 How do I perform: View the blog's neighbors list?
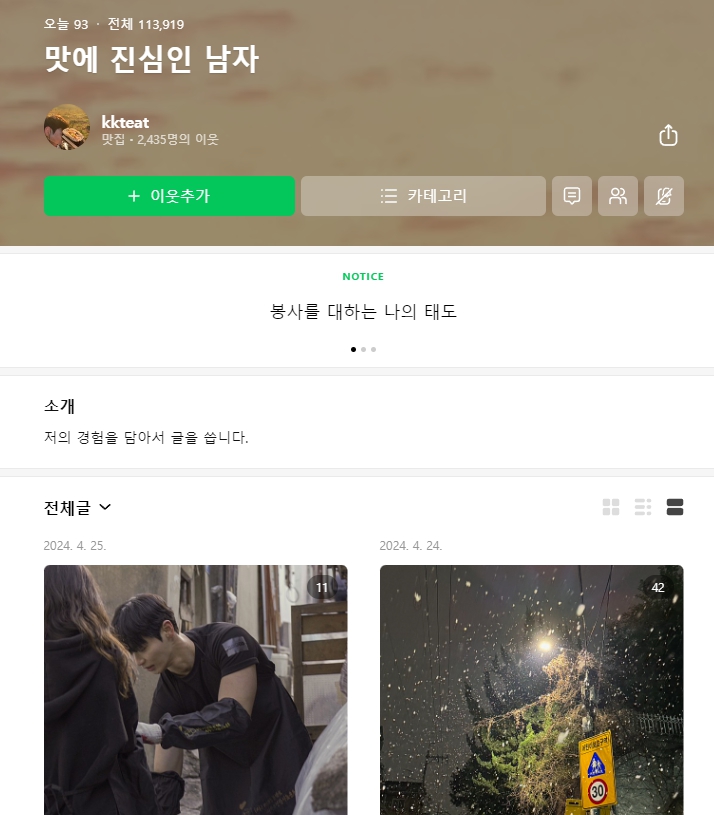point(618,196)
